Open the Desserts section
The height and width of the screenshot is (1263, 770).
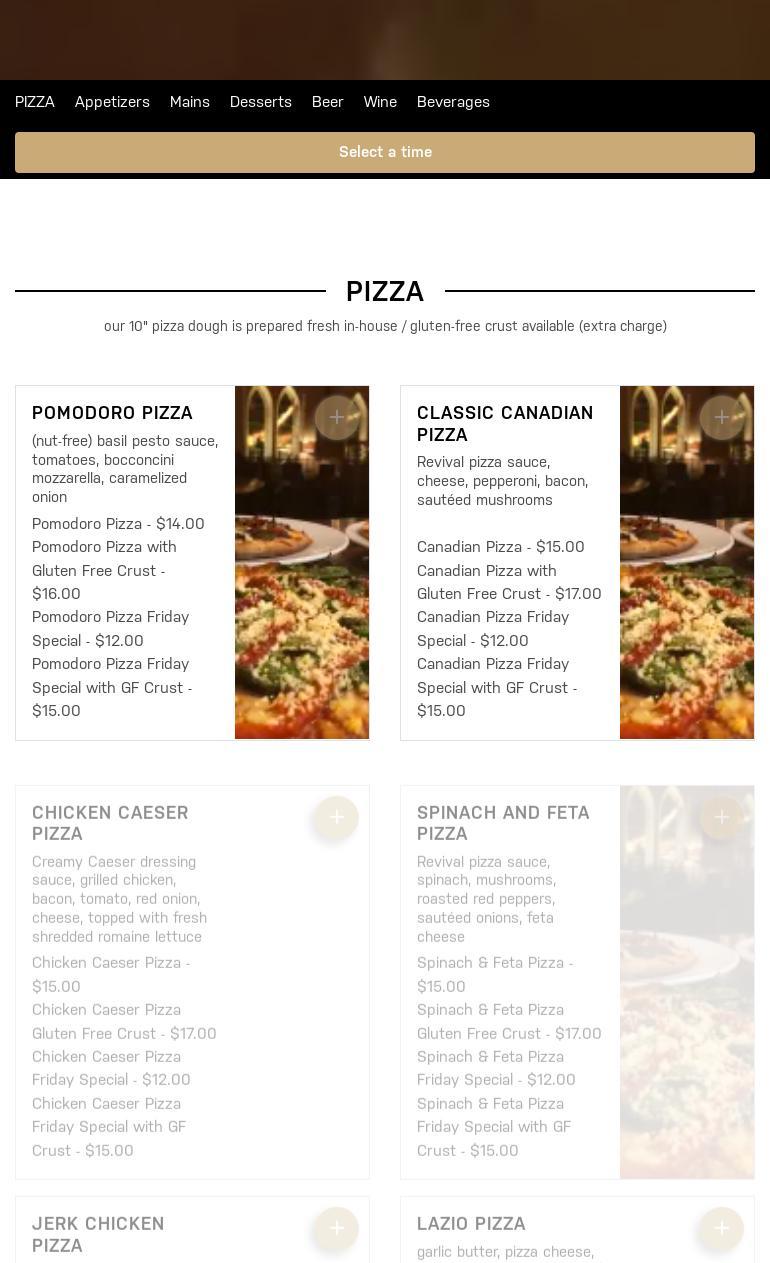pos(261,102)
